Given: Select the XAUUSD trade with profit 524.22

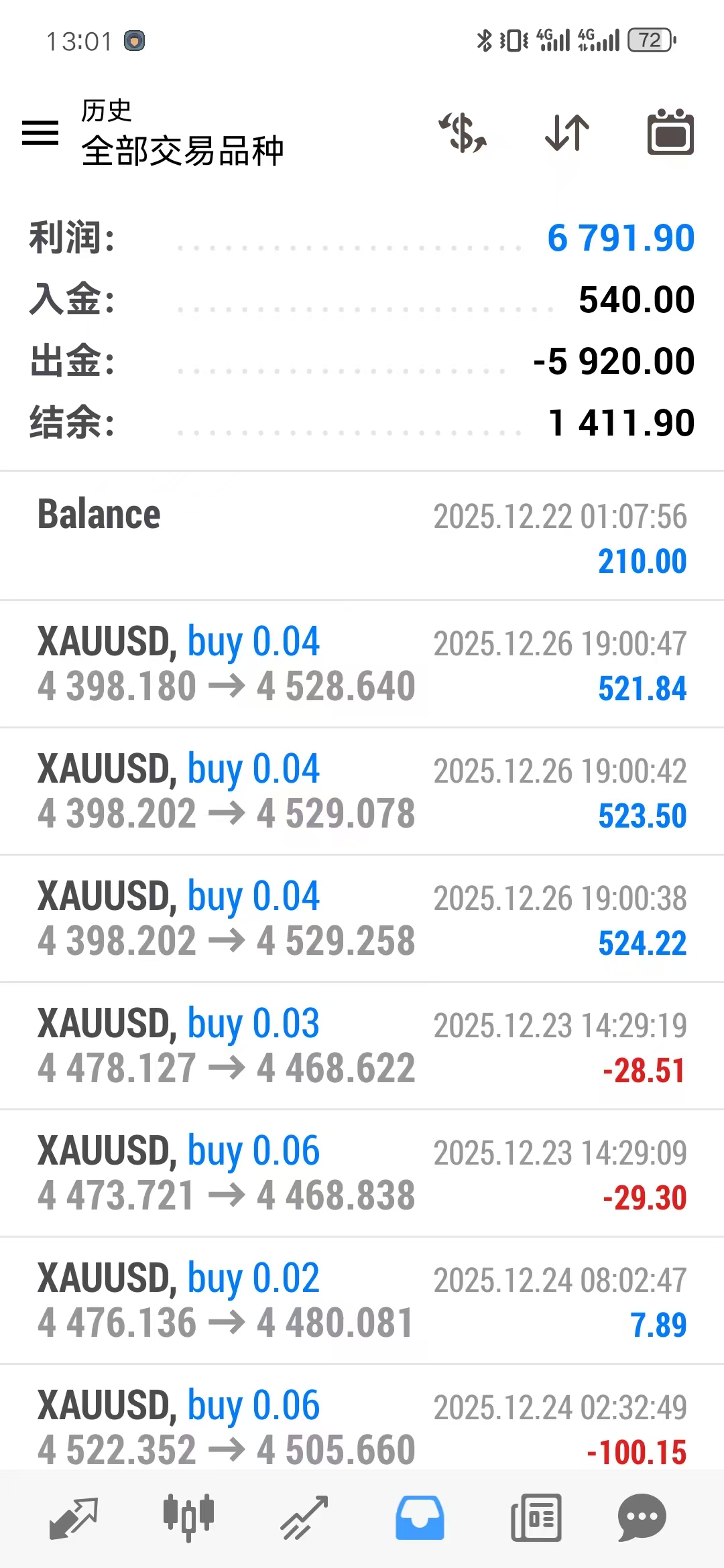Looking at the screenshot, I should pyautogui.click(x=362, y=919).
